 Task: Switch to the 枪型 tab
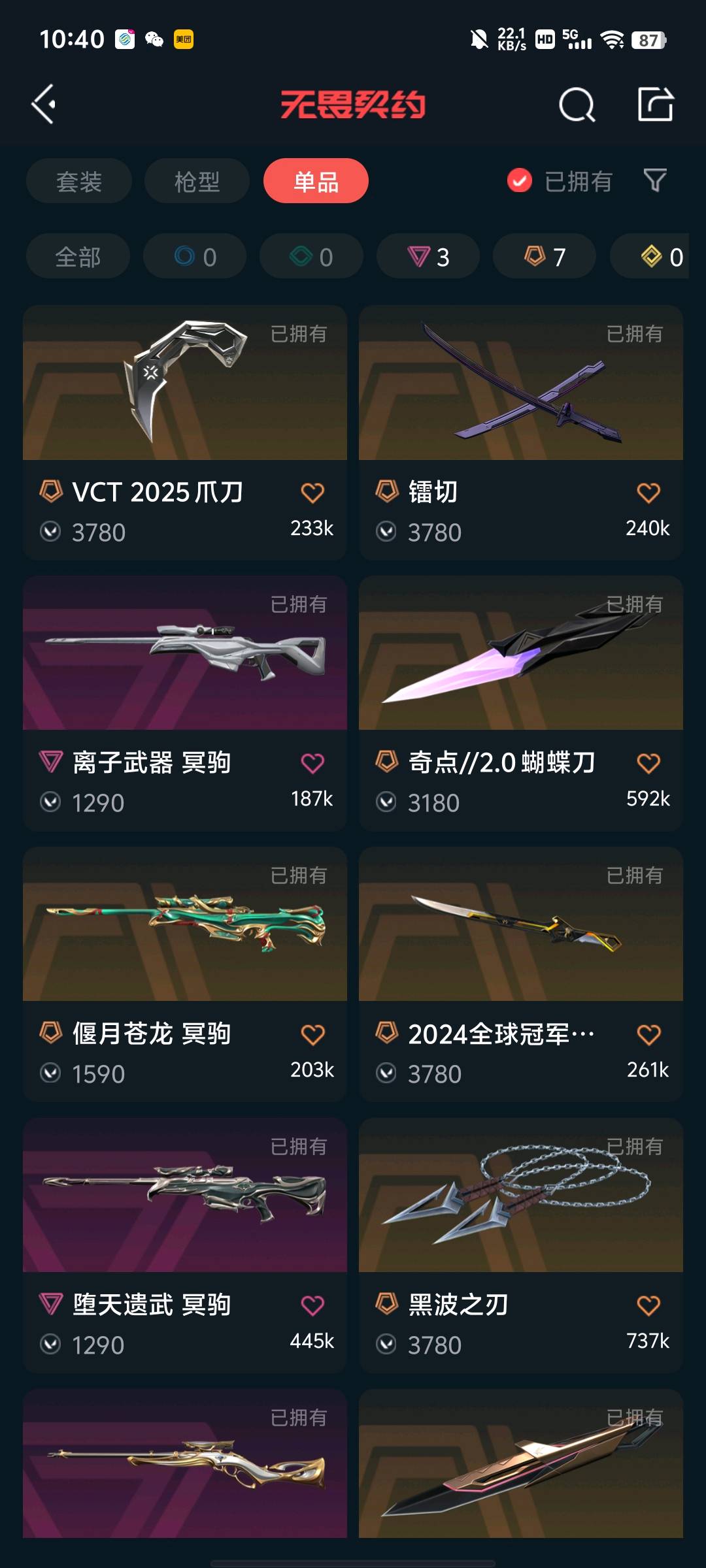pyautogui.click(x=197, y=181)
